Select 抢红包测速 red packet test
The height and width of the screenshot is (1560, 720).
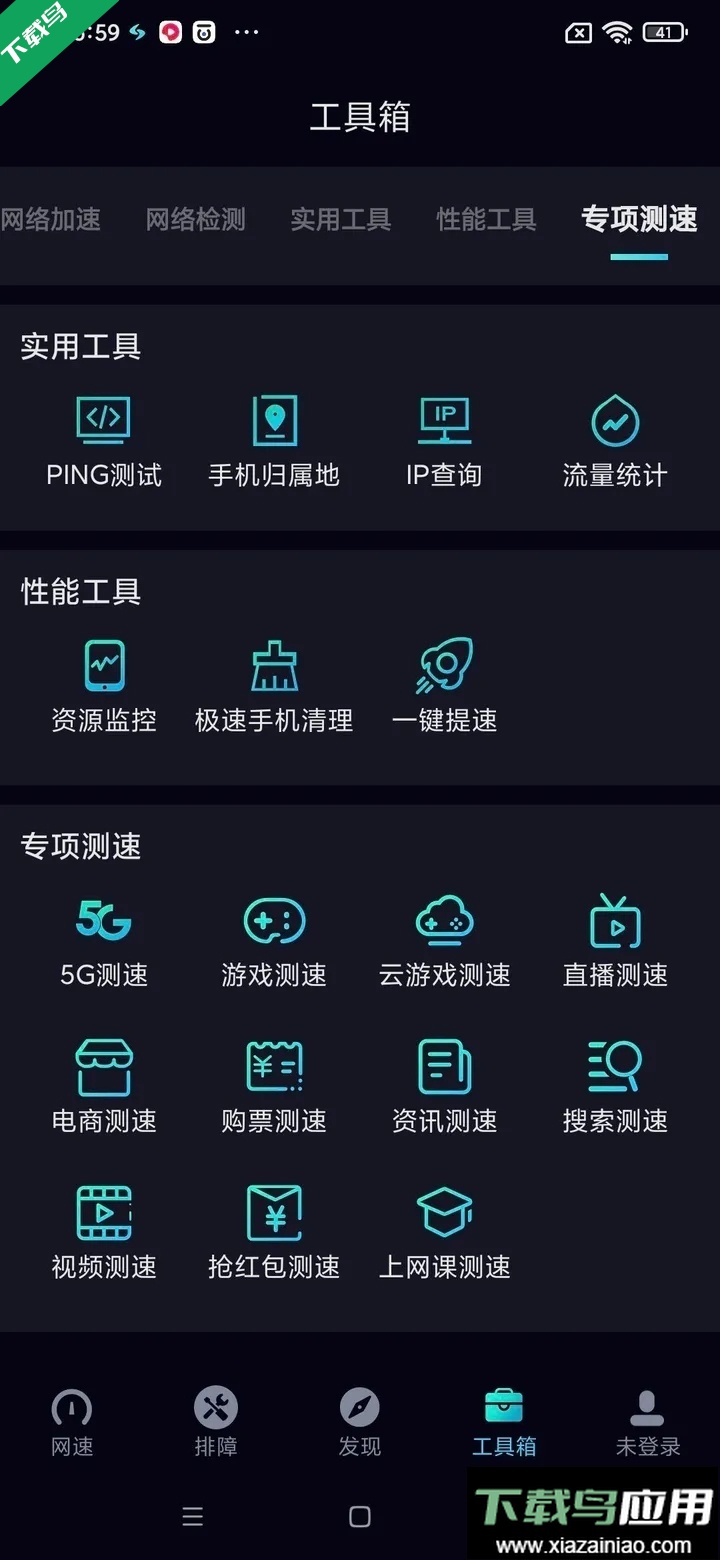click(x=273, y=1230)
